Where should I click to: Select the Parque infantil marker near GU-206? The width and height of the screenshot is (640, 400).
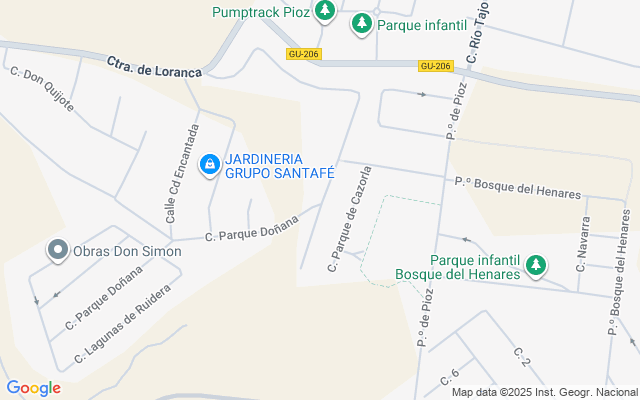[362, 24]
